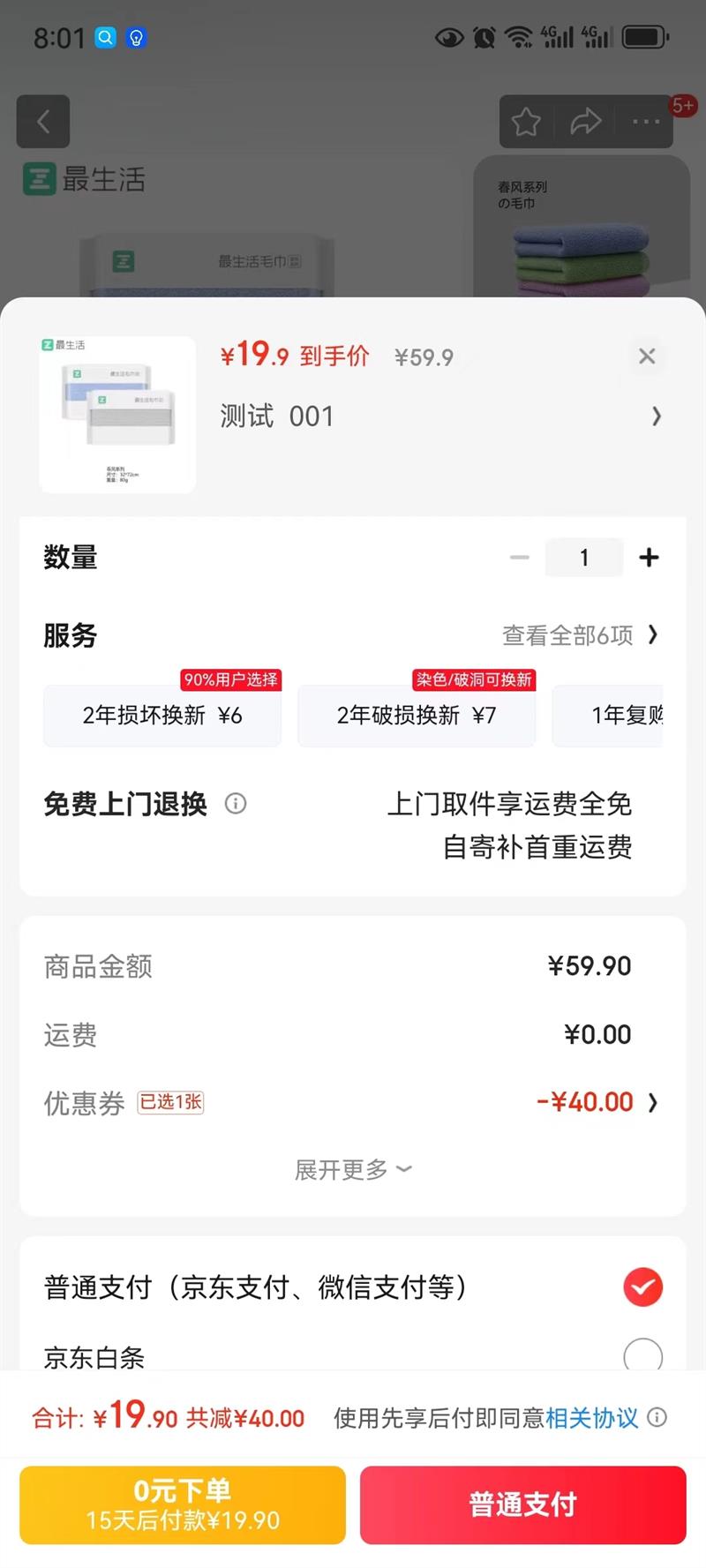Select 2年损坏换新 ¥6 service
Screen dimensions: 706x1568
pyautogui.click(x=162, y=716)
